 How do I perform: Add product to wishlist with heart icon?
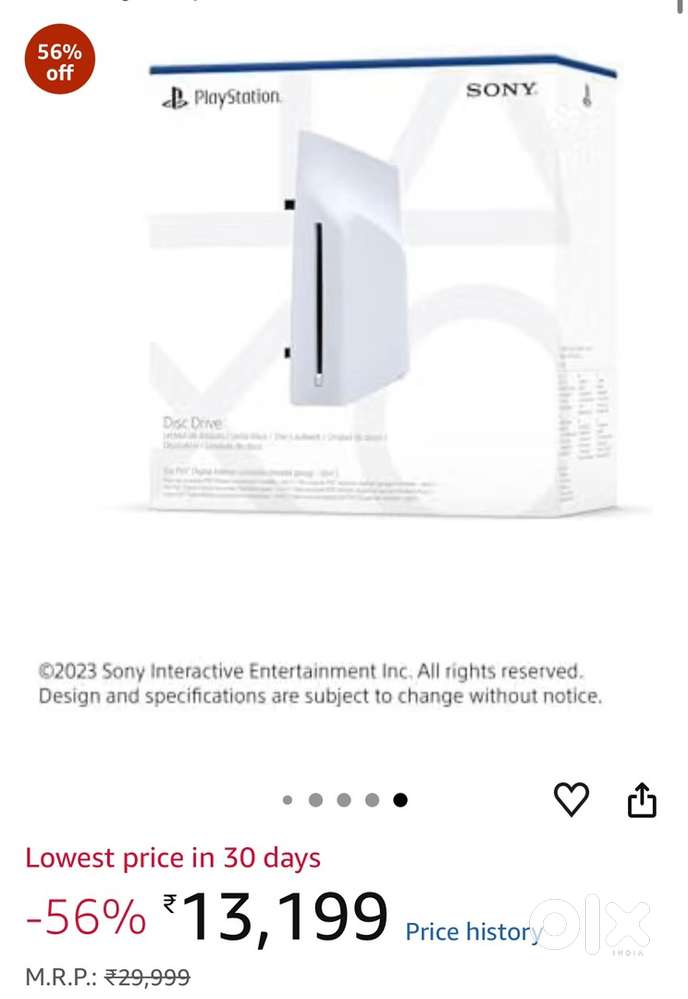571,799
